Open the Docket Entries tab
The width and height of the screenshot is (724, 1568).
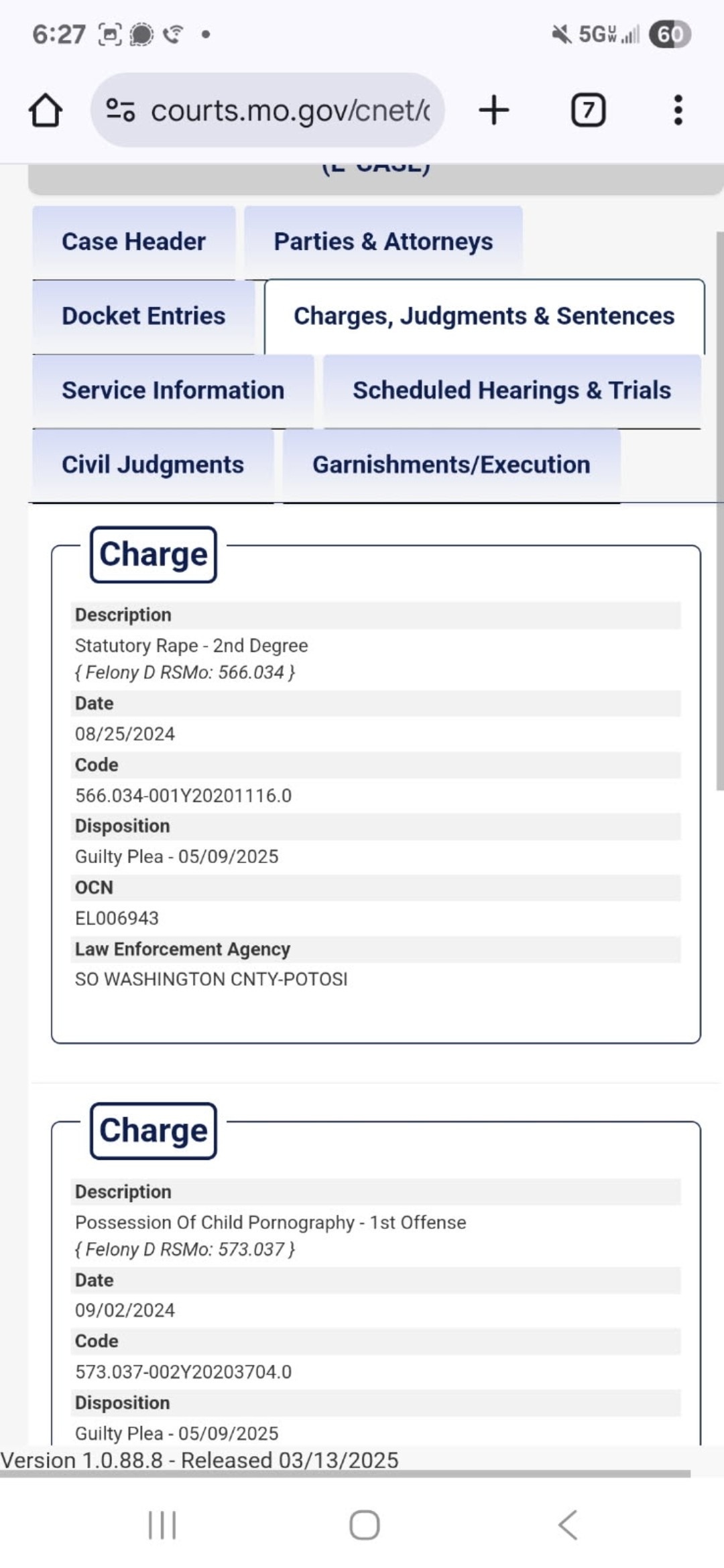click(x=143, y=316)
